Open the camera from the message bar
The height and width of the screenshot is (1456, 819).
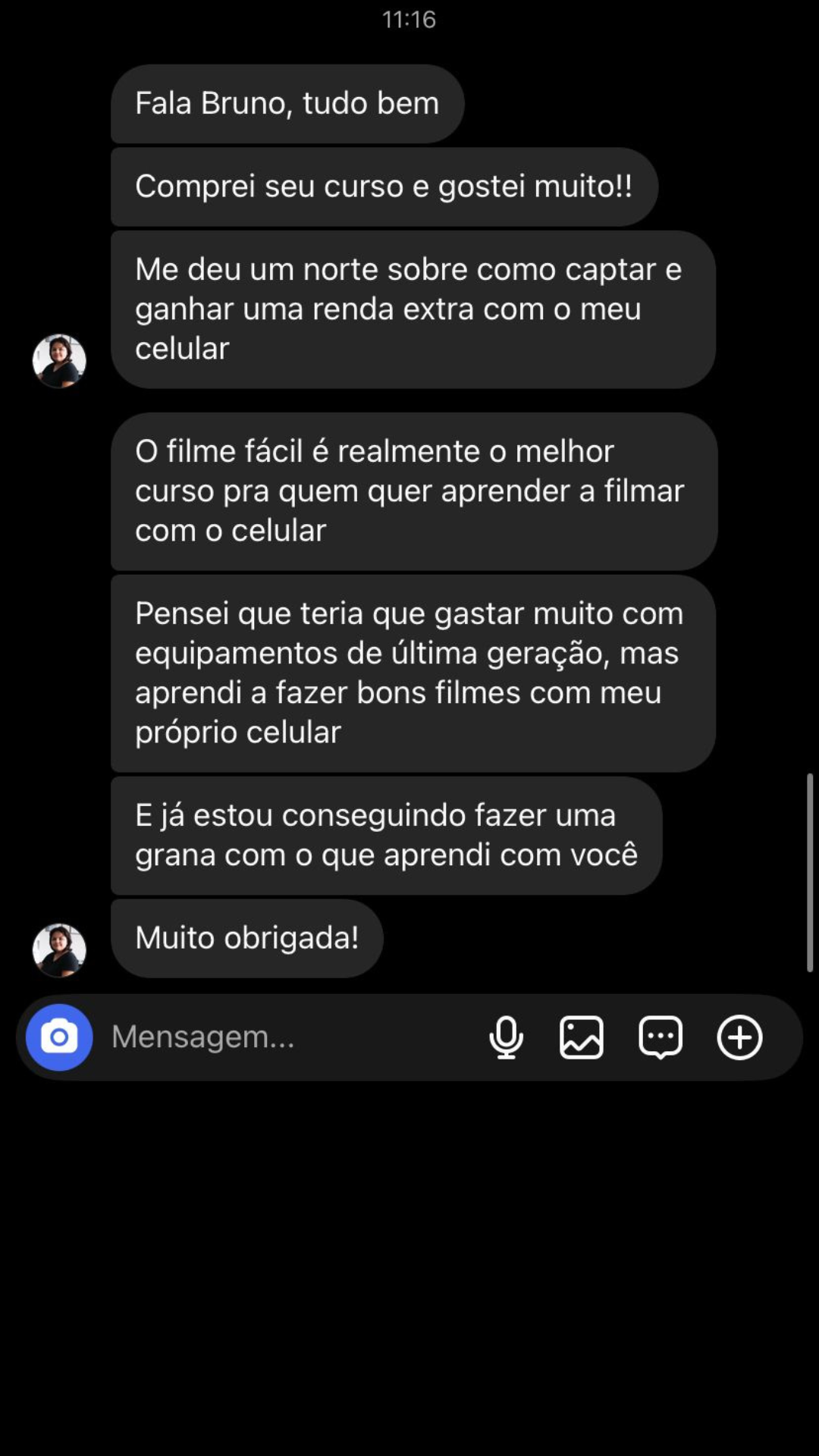click(x=59, y=1037)
